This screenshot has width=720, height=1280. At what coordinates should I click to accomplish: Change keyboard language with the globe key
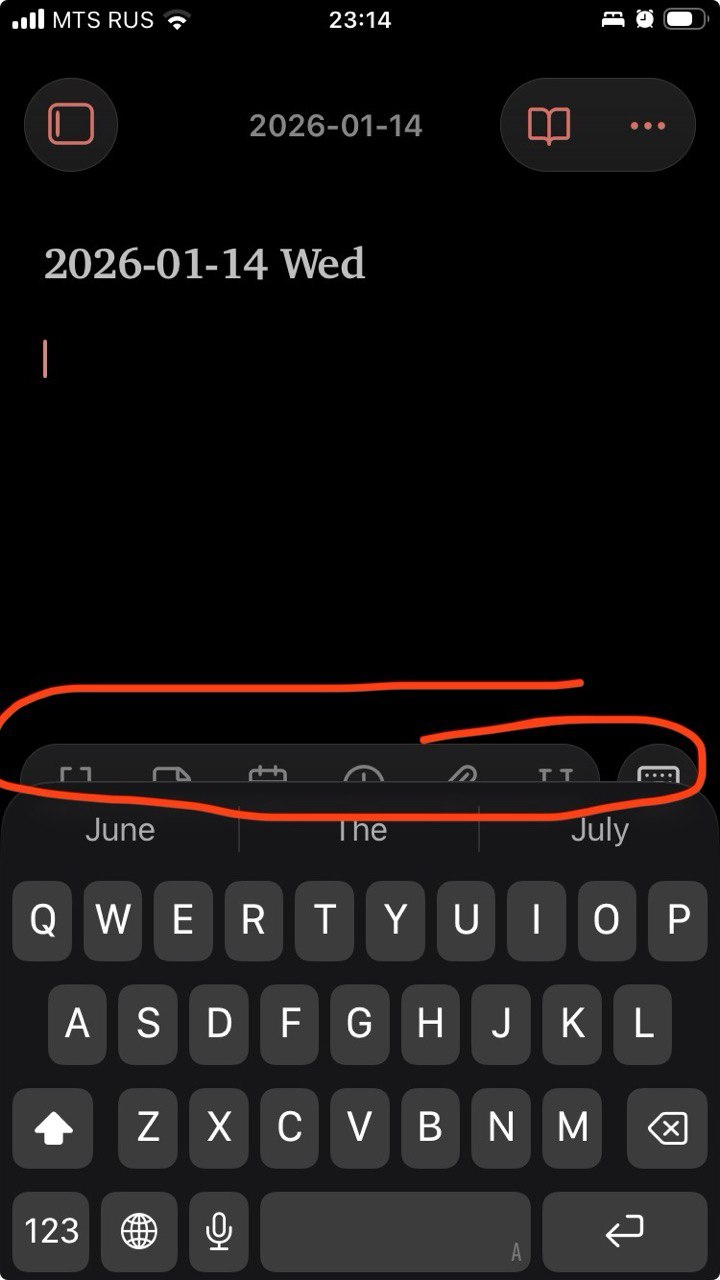[x=139, y=1231]
